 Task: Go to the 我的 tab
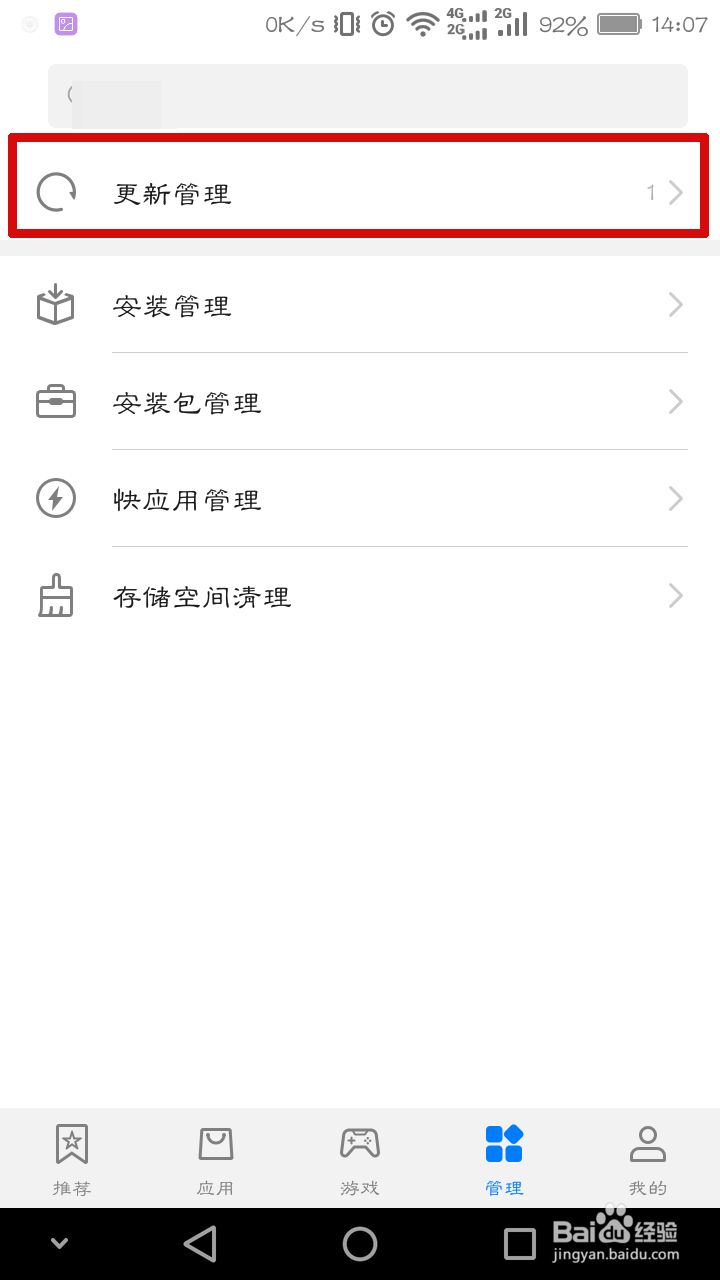tap(648, 1158)
